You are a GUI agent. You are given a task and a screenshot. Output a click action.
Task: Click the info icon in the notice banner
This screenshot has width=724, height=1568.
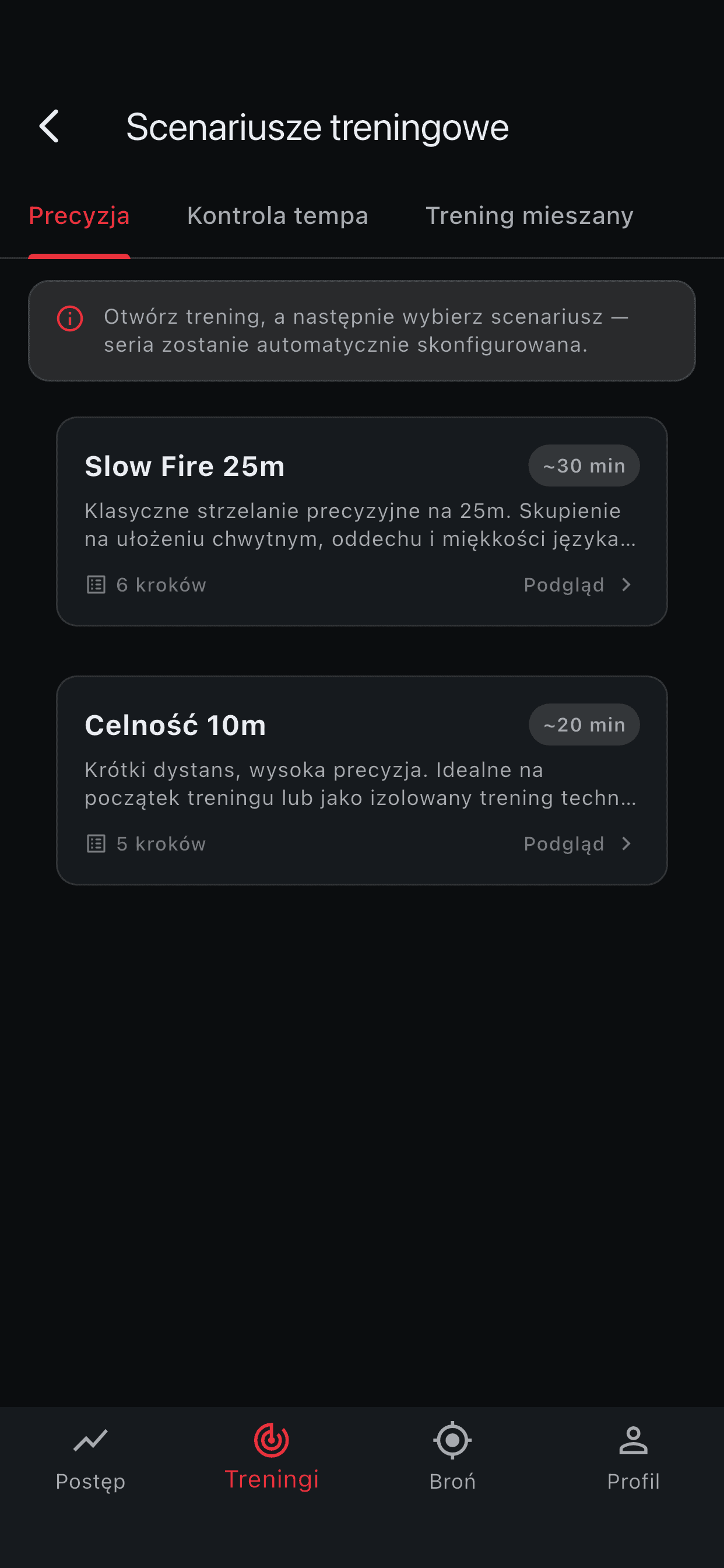[x=69, y=318]
